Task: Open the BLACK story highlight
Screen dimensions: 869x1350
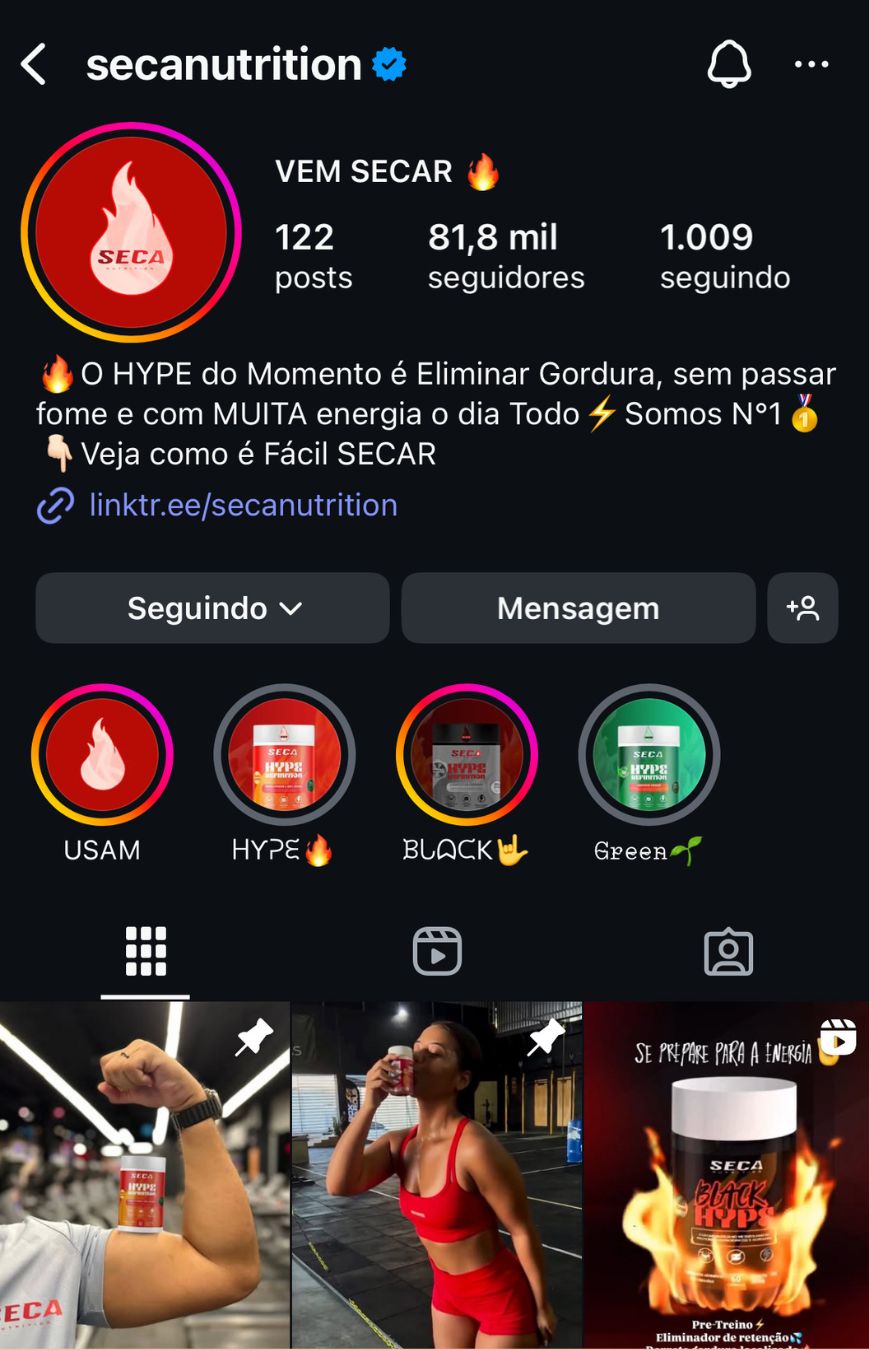Action: point(466,755)
